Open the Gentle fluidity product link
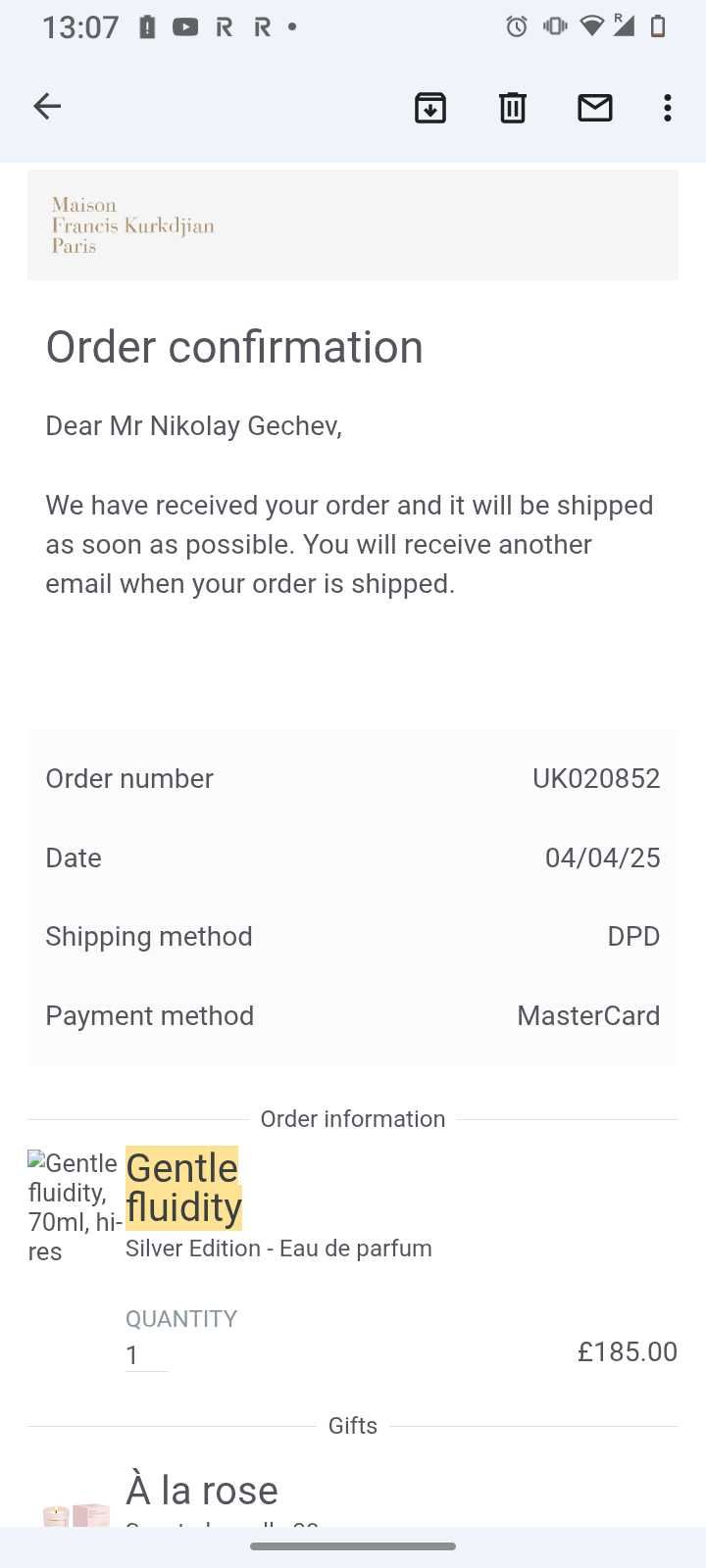 coord(183,1187)
